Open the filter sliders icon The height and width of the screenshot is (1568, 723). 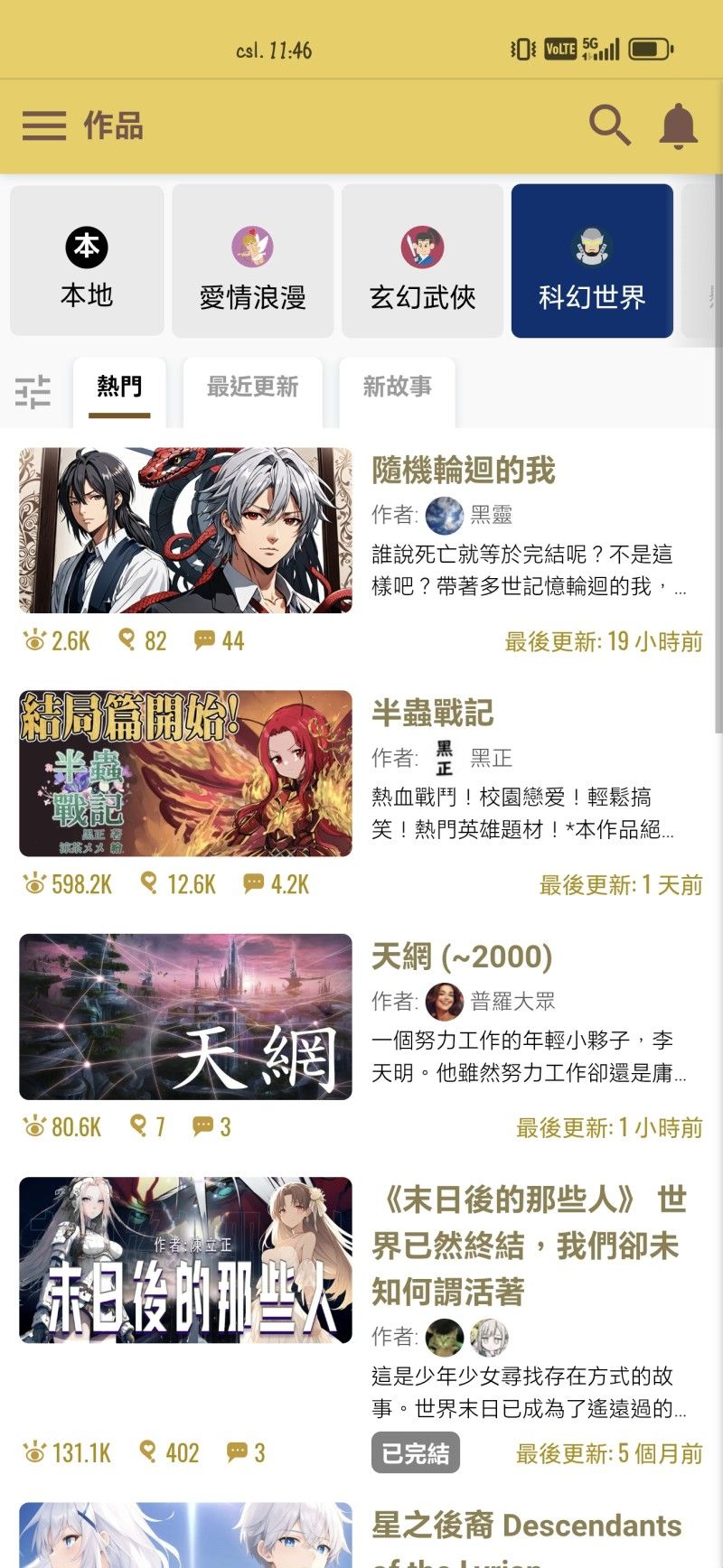(33, 392)
